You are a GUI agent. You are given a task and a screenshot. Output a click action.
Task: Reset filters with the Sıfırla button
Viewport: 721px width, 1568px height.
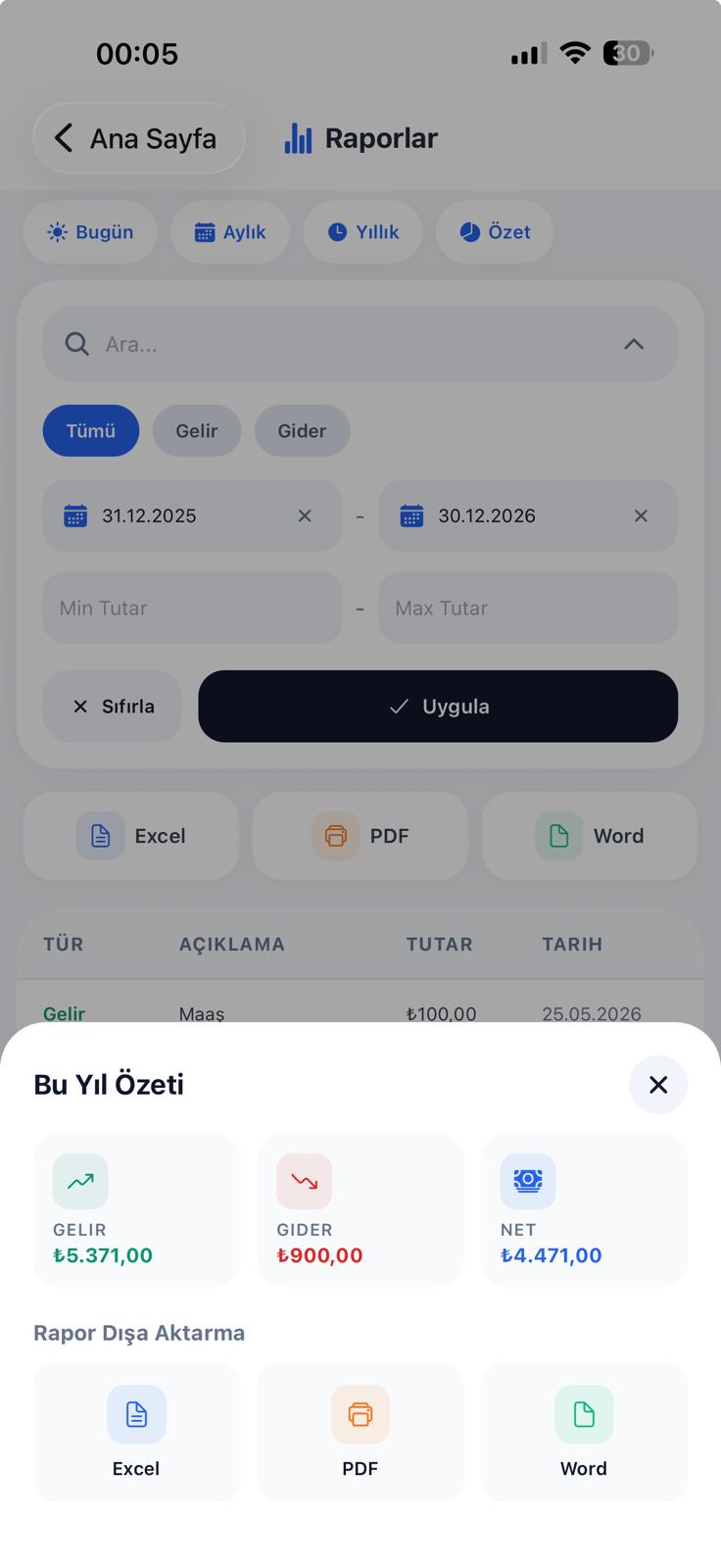(112, 706)
